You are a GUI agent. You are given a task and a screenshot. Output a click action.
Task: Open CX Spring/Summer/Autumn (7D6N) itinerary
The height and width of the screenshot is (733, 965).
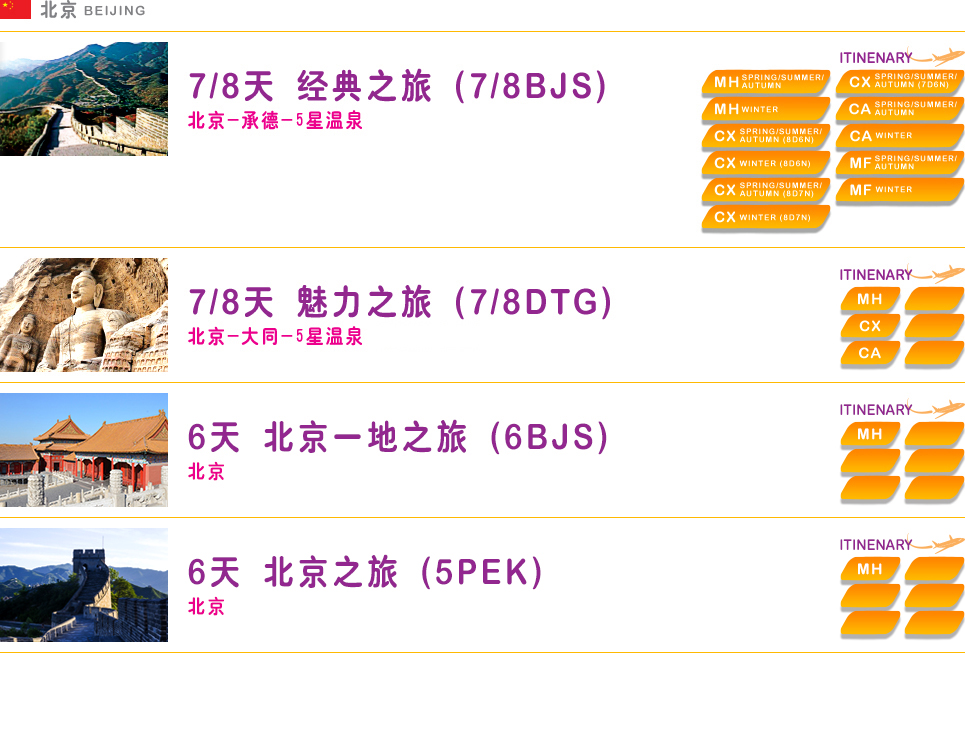tap(900, 82)
